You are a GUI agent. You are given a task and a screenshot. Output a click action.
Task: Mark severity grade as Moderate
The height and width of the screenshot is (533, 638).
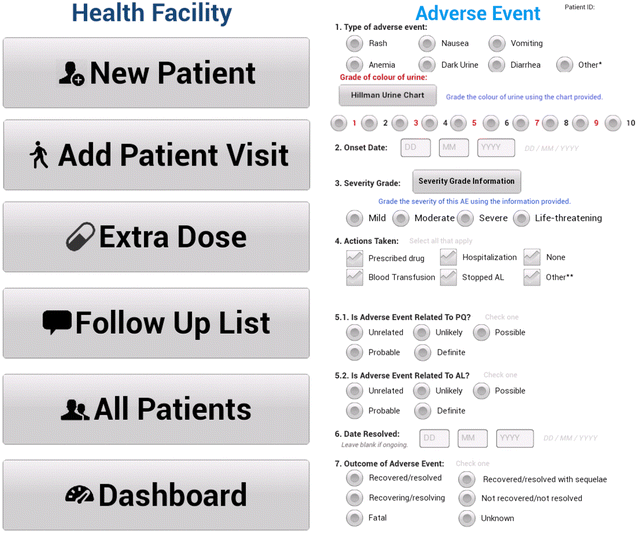pos(401,218)
